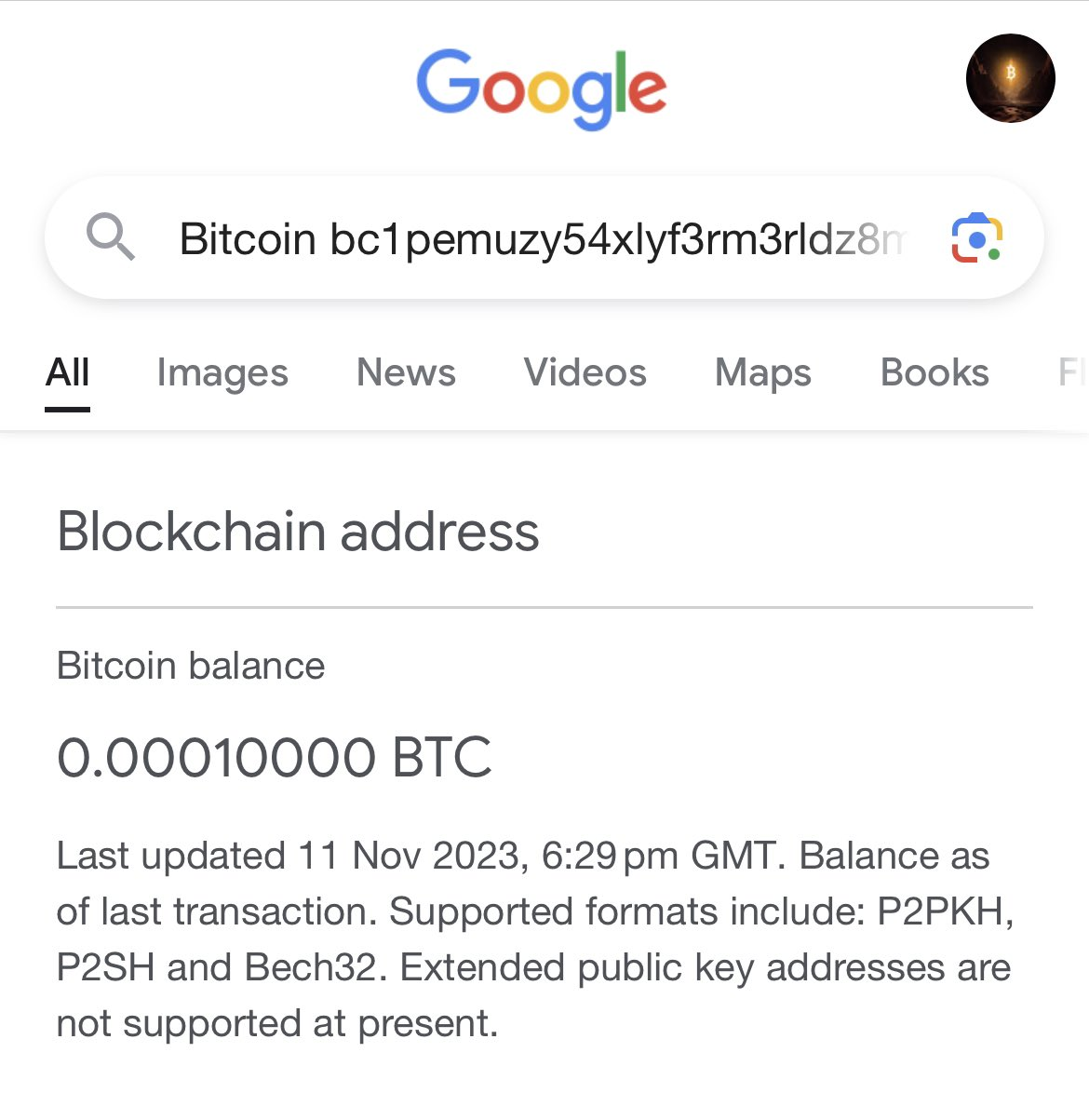Tap the magnifier search icon
Viewport: 1089px width, 1120px height.
tap(111, 236)
